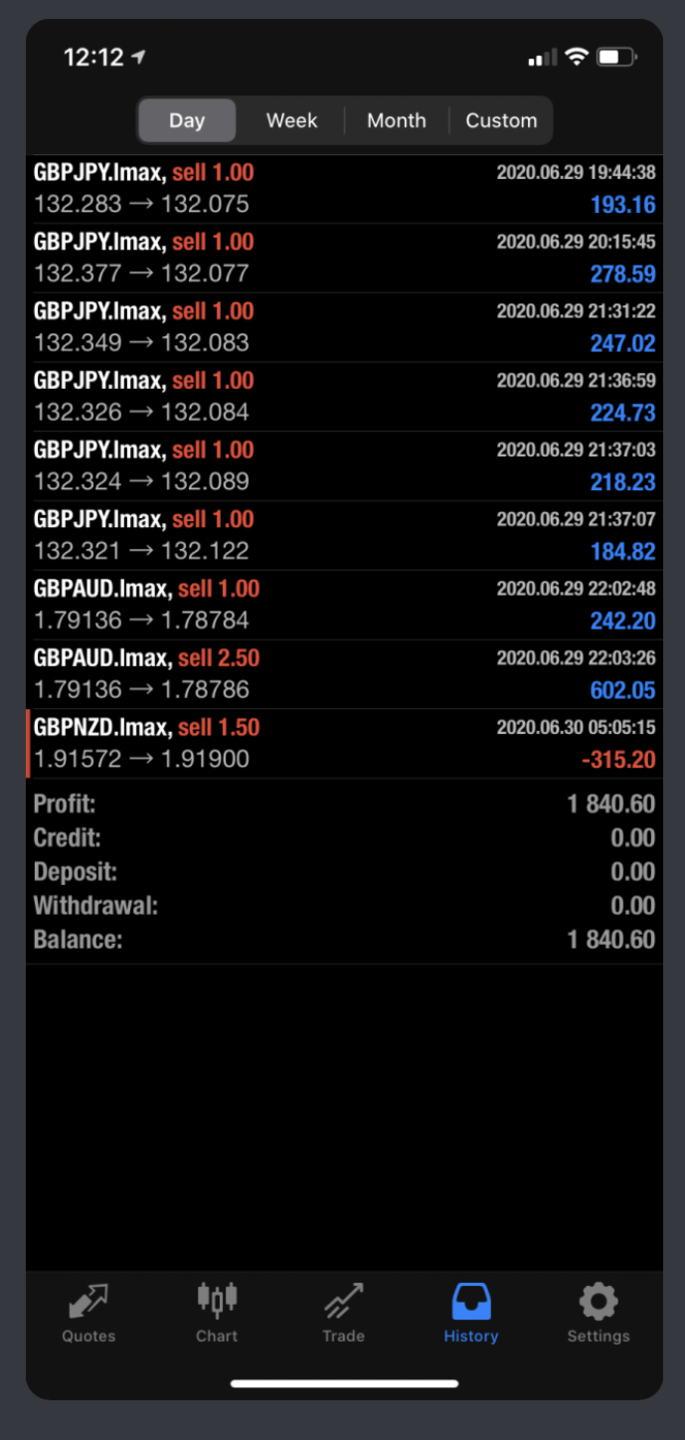Tap the History tab
The height and width of the screenshot is (1440, 685).
point(471,1313)
